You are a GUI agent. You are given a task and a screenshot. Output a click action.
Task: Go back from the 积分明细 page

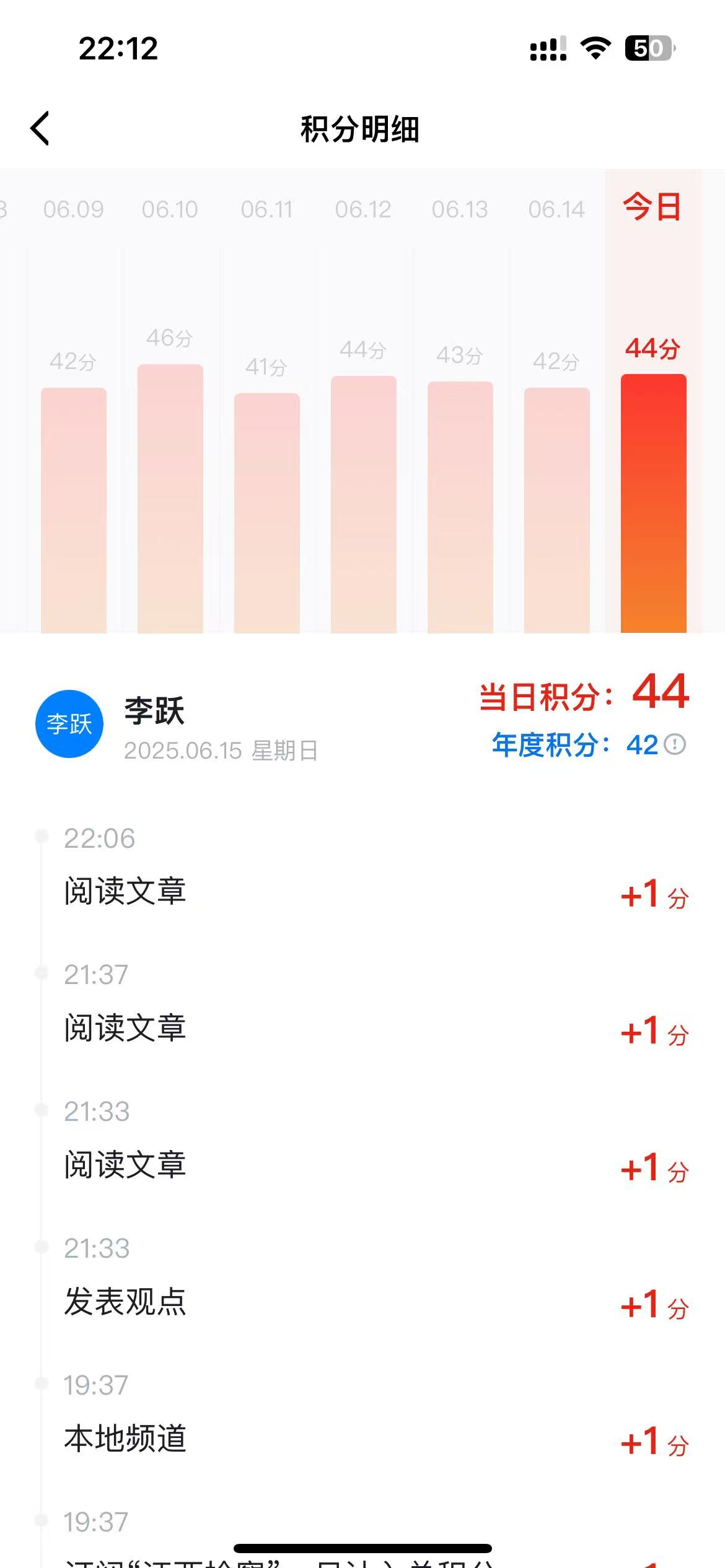[x=40, y=129]
